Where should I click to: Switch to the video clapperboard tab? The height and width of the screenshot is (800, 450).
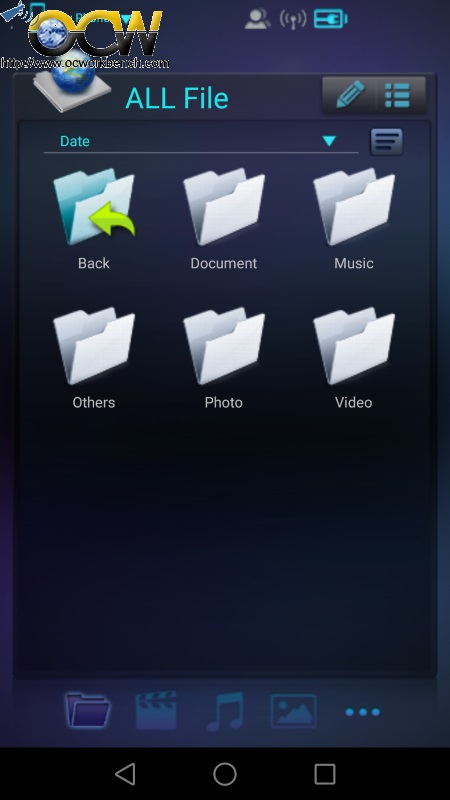[156, 710]
